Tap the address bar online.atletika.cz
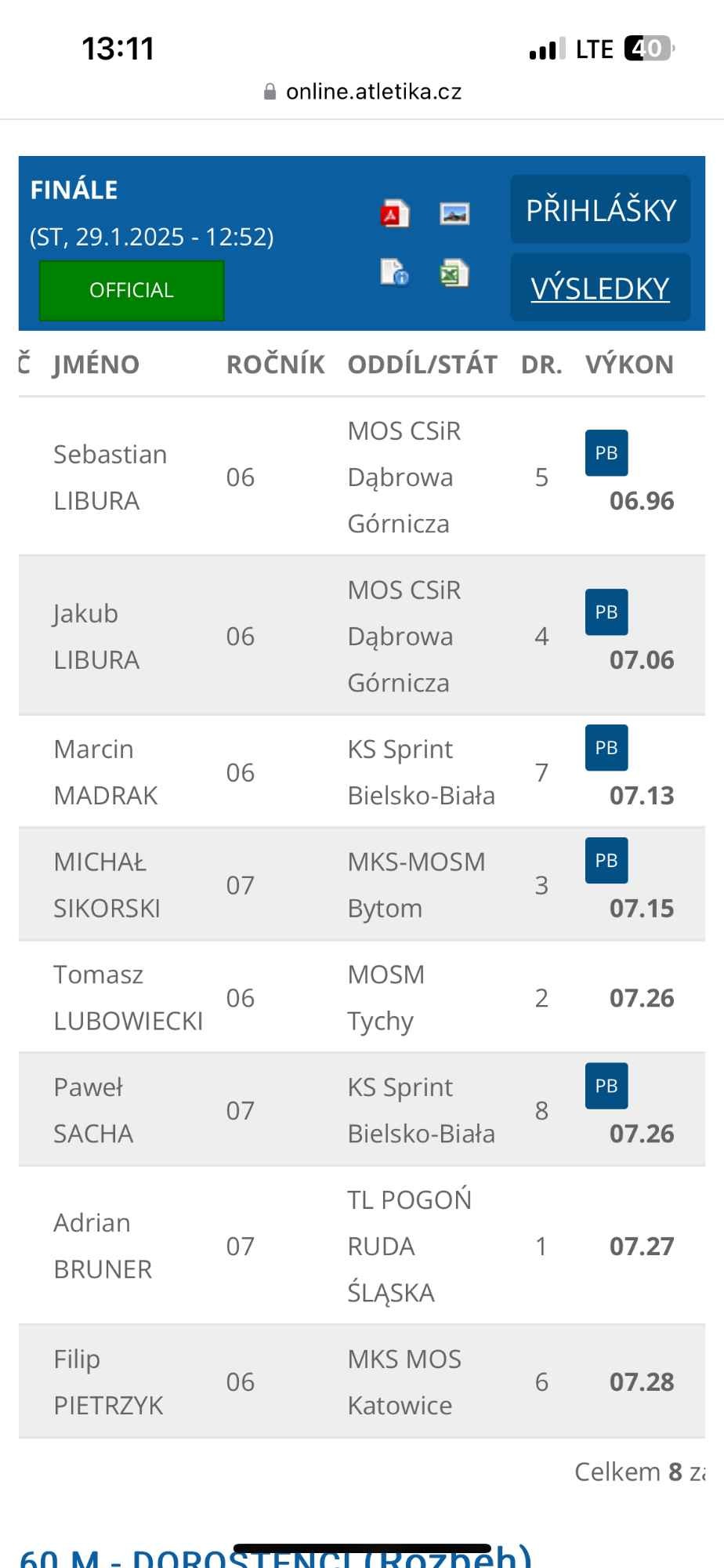724x1568 pixels. (x=362, y=92)
